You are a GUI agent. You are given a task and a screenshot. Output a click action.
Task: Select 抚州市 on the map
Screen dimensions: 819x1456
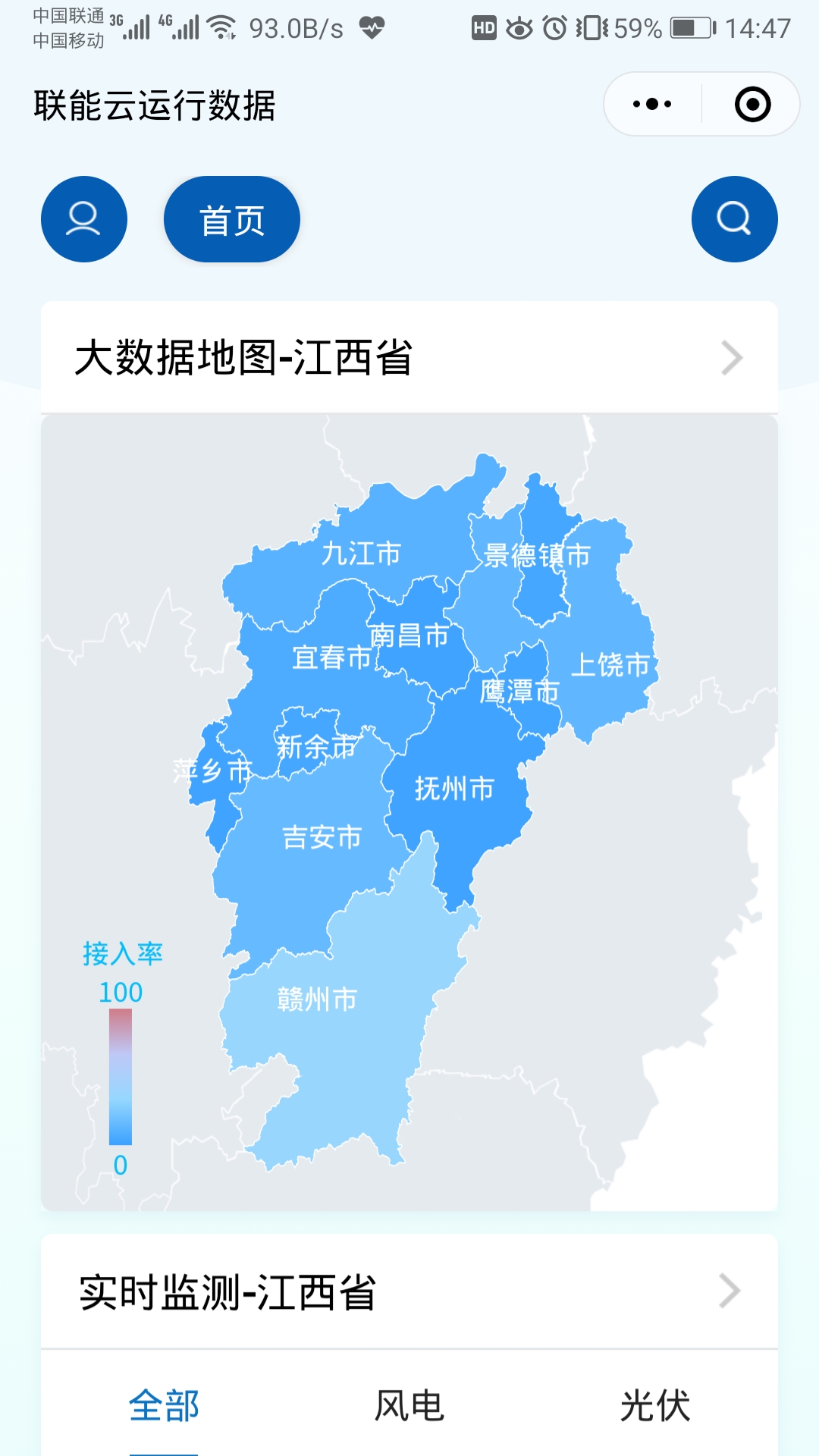tap(454, 789)
